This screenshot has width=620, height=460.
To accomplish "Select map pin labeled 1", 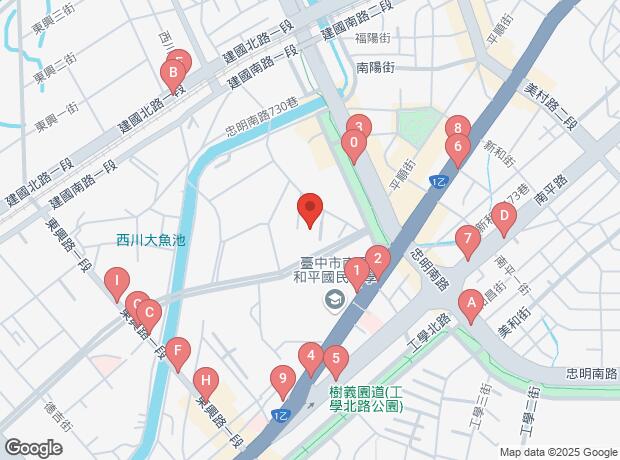I will [357, 269].
